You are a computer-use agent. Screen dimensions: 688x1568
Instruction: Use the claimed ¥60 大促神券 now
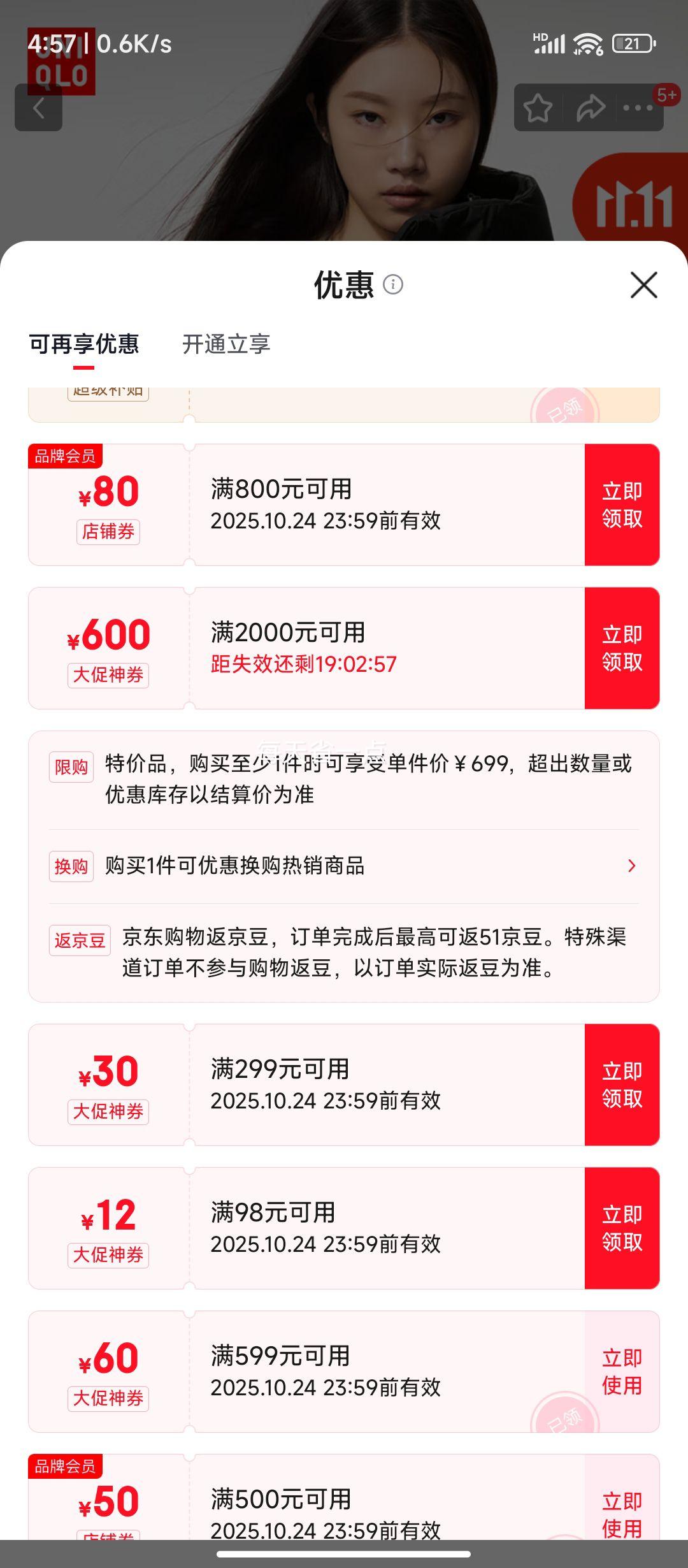click(x=622, y=1372)
